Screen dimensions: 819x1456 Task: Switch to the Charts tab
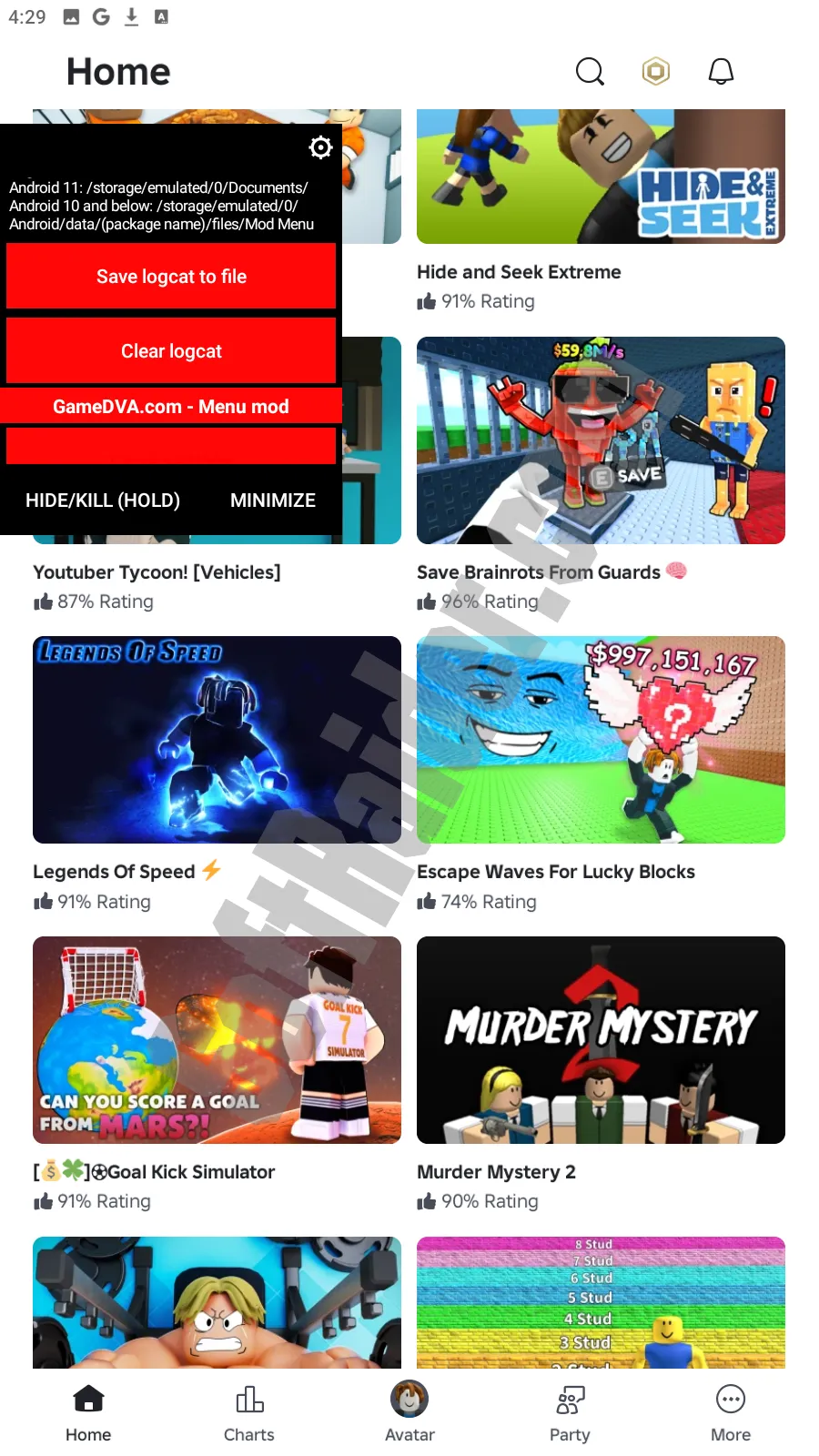[248, 1413]
